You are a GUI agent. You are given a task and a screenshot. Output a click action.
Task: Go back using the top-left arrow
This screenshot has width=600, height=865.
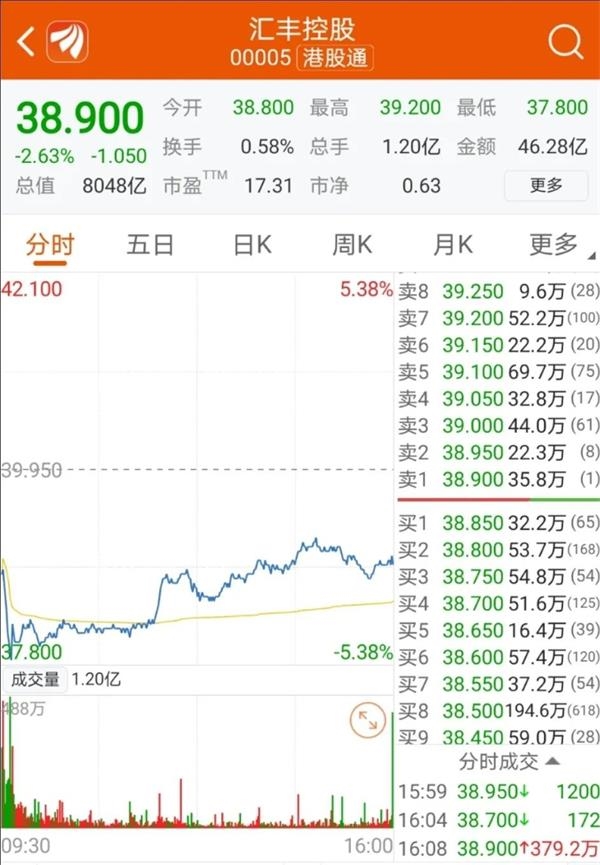point(26,41)
